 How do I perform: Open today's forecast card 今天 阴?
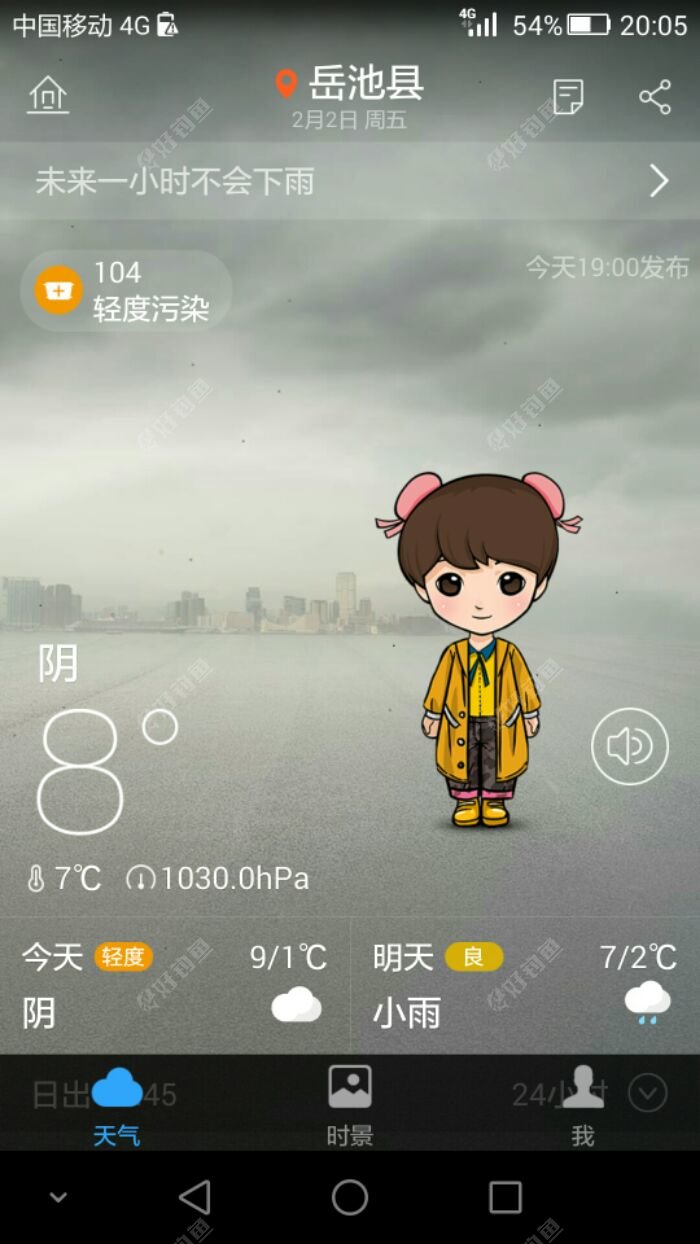175,985
